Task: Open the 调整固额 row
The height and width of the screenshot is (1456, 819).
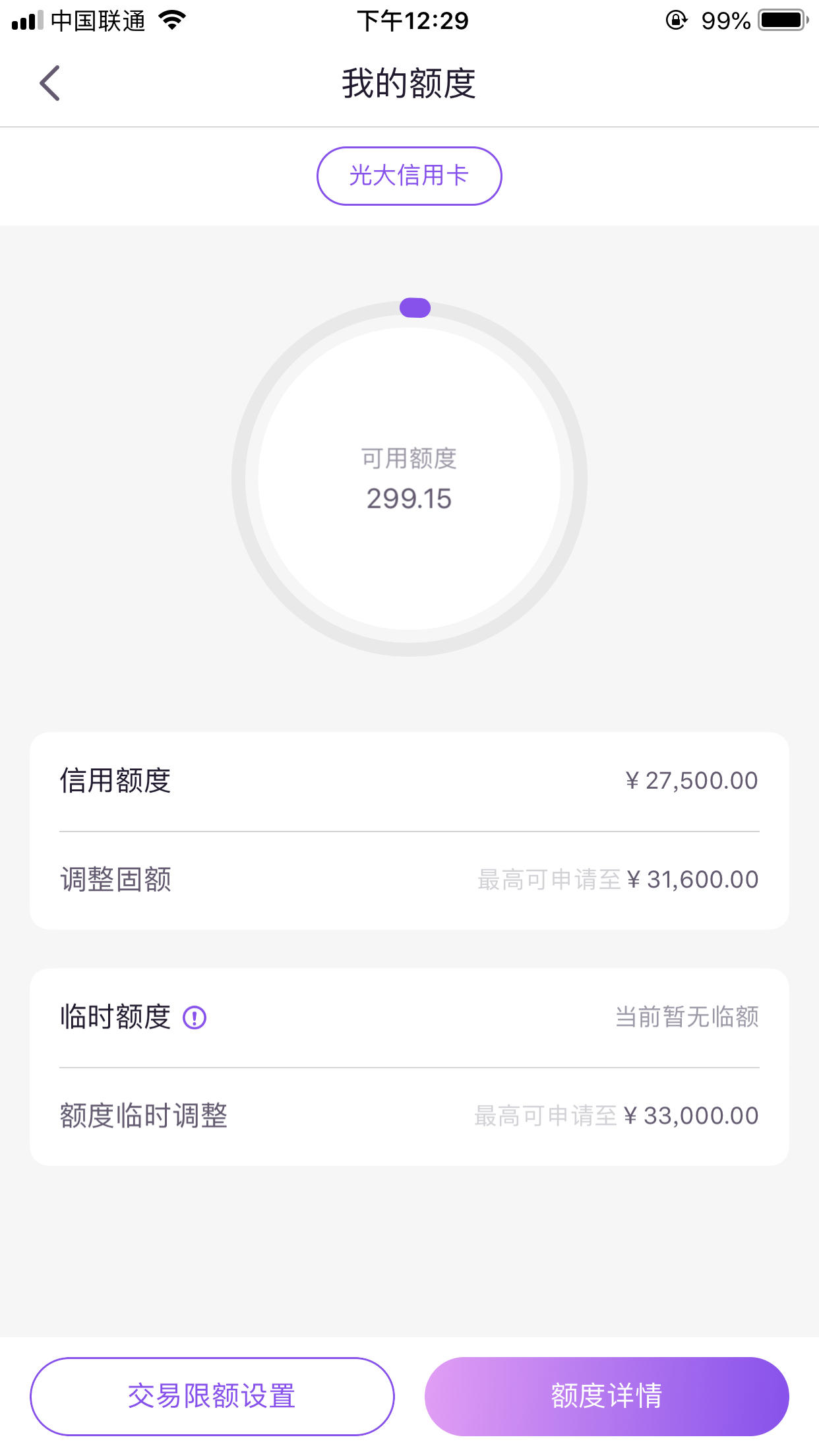Action: (x=409, y=880)
